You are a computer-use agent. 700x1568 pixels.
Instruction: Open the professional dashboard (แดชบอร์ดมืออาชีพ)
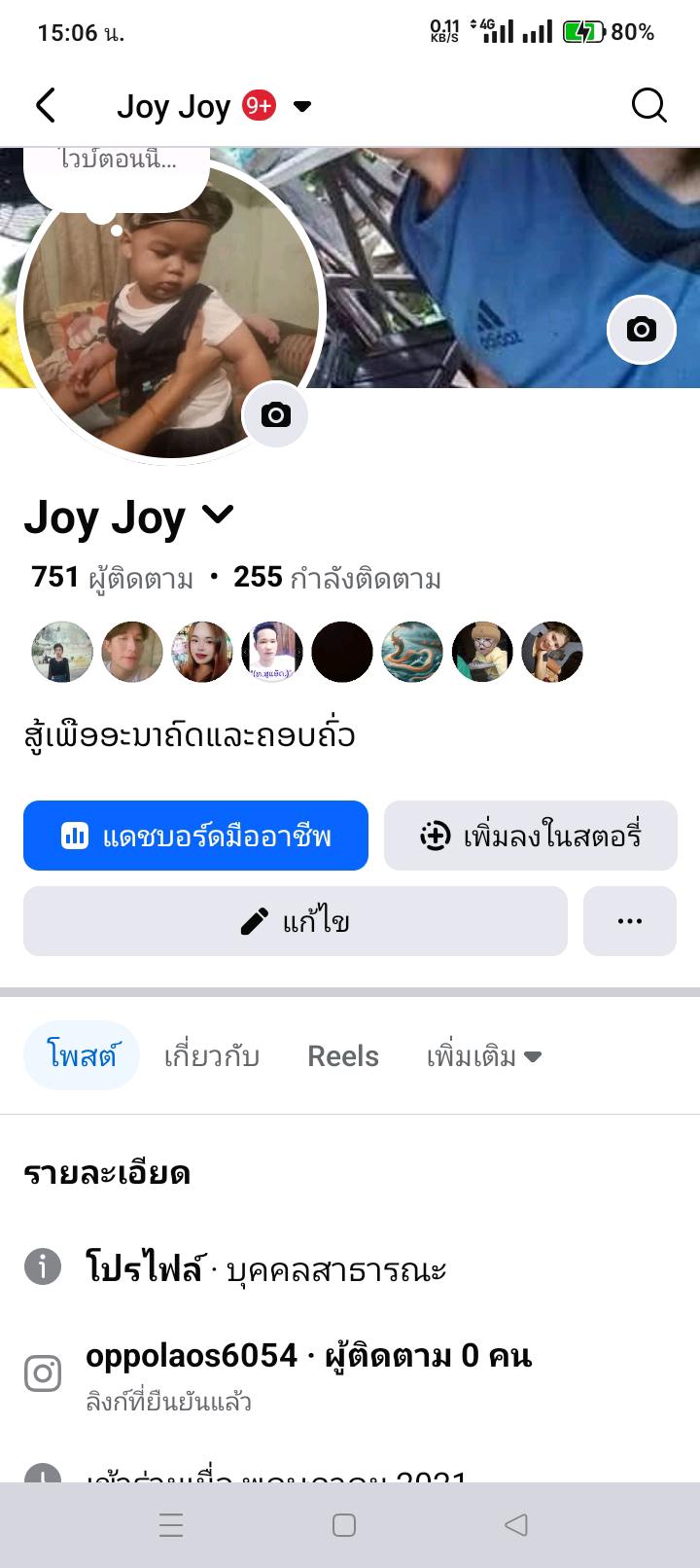[x=195, y=836]
